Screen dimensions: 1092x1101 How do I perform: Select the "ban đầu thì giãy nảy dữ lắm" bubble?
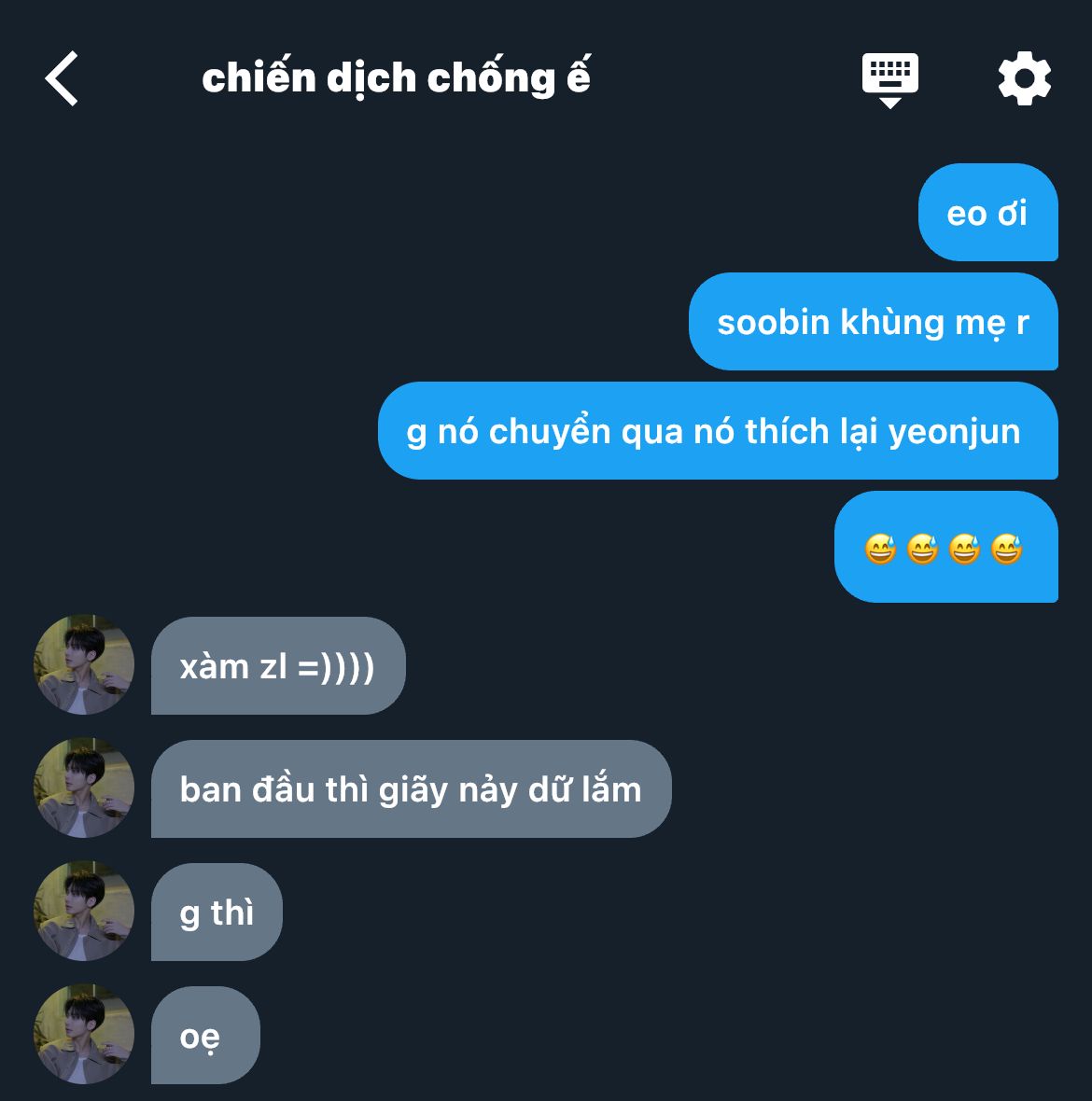pyautogui.click(x=411, y=789)
